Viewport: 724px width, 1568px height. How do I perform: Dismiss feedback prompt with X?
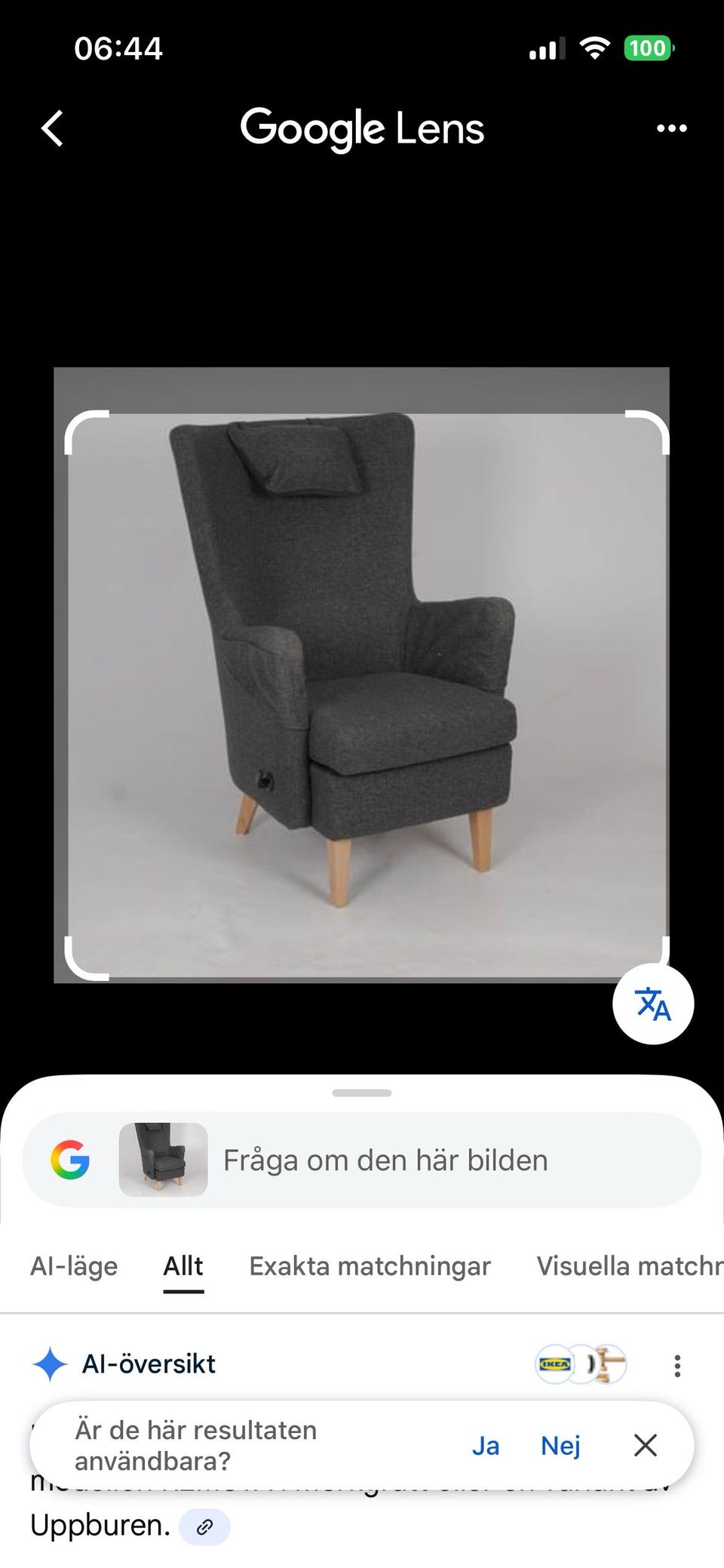point(646,1446)
